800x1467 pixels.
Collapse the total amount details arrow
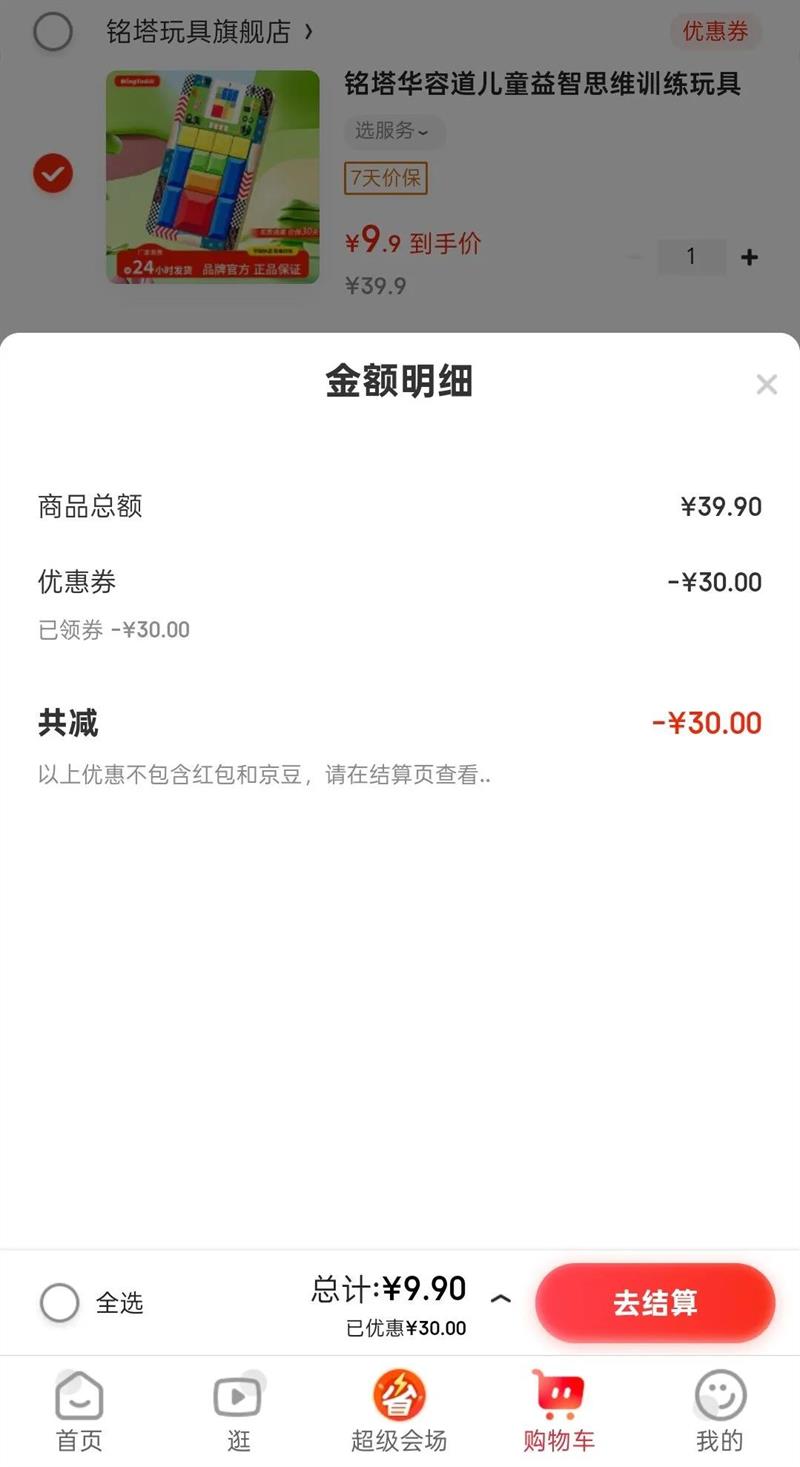coord(501,1299)
